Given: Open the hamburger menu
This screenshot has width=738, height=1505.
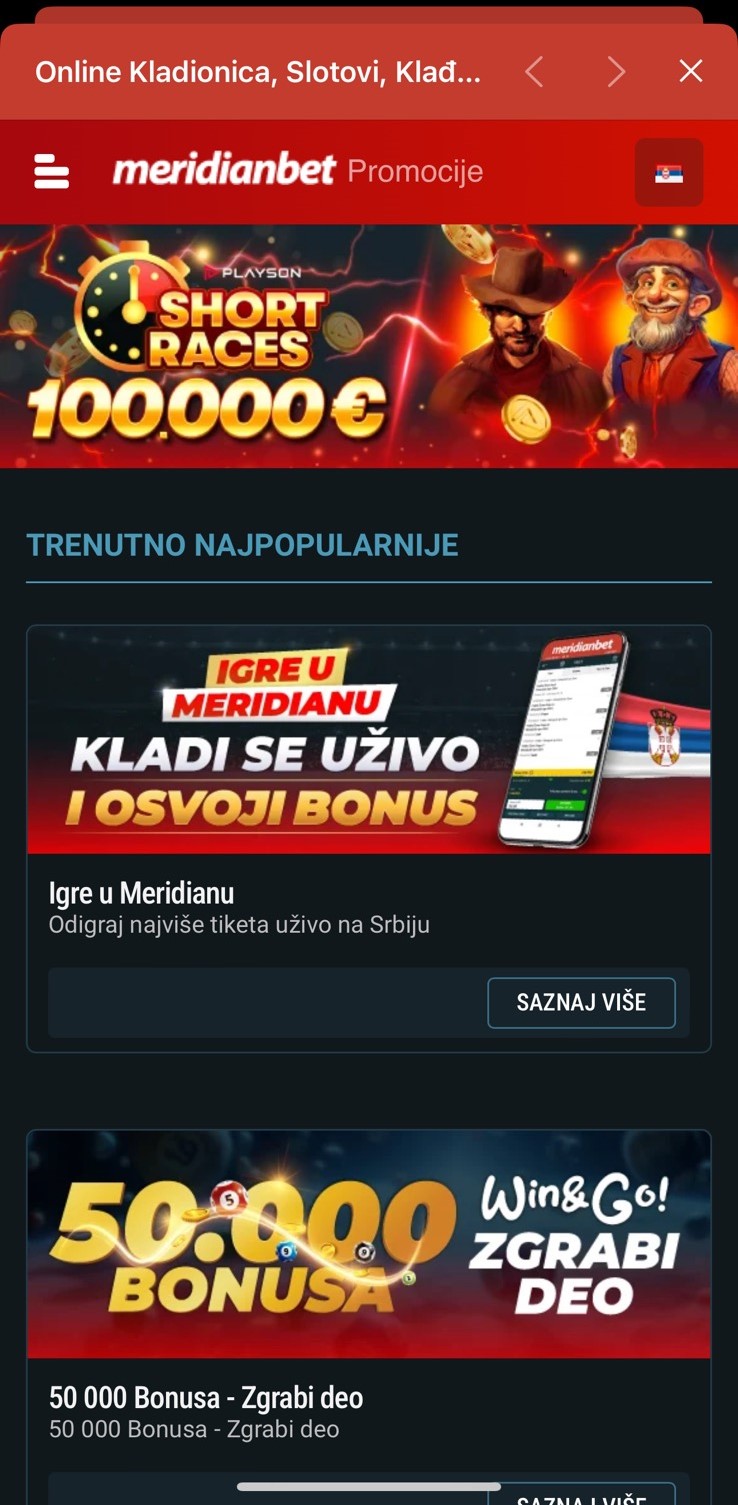Looking at the screenshot, I should point(51,172).
